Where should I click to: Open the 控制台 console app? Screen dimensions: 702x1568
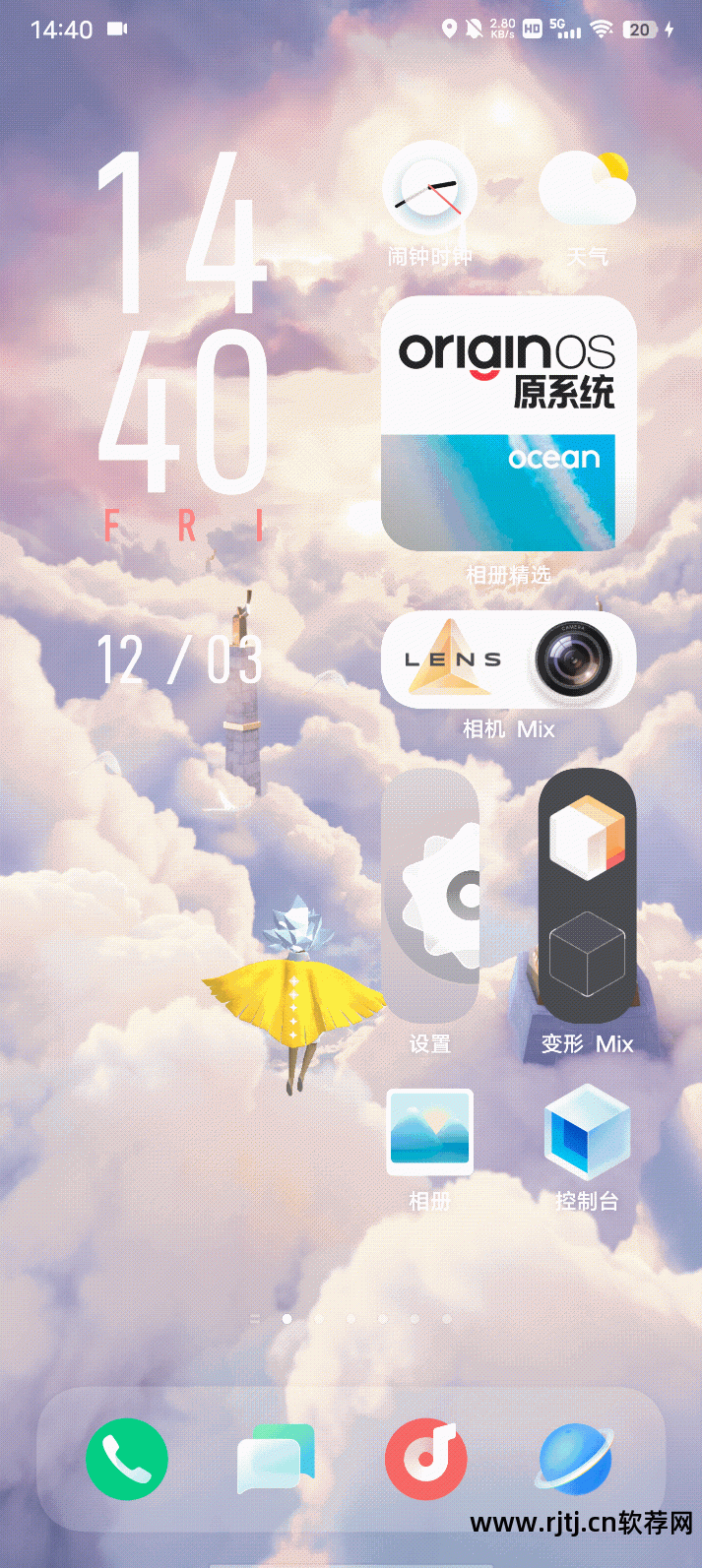pyautogui.click(x=587, y=1132)
